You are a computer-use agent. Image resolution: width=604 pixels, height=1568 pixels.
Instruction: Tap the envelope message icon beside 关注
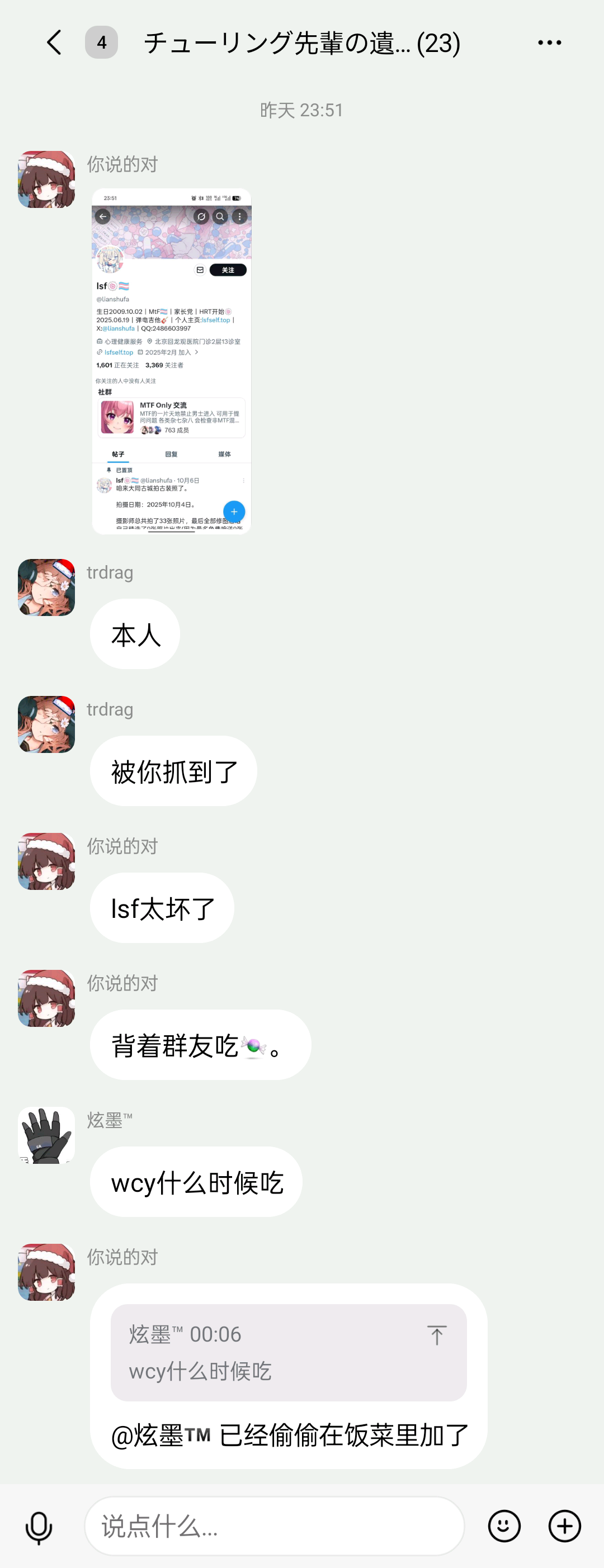[x=201, y=269]
